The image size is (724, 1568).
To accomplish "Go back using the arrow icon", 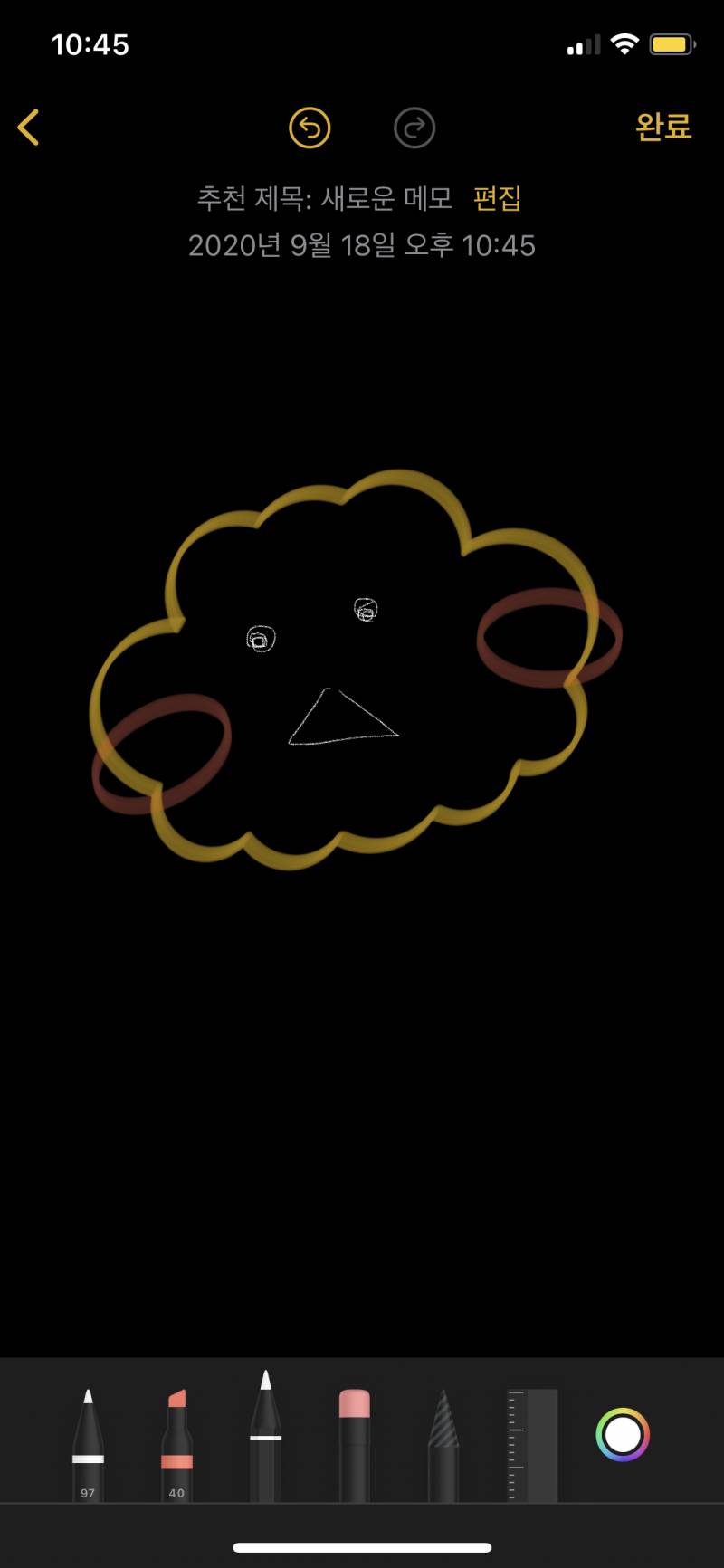I will click(x=29, y=128).
